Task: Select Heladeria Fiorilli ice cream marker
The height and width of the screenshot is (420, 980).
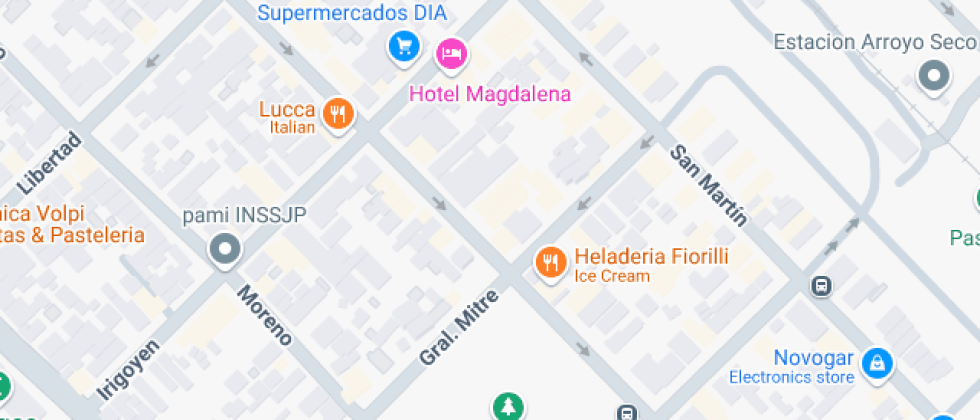Action: 549,264
